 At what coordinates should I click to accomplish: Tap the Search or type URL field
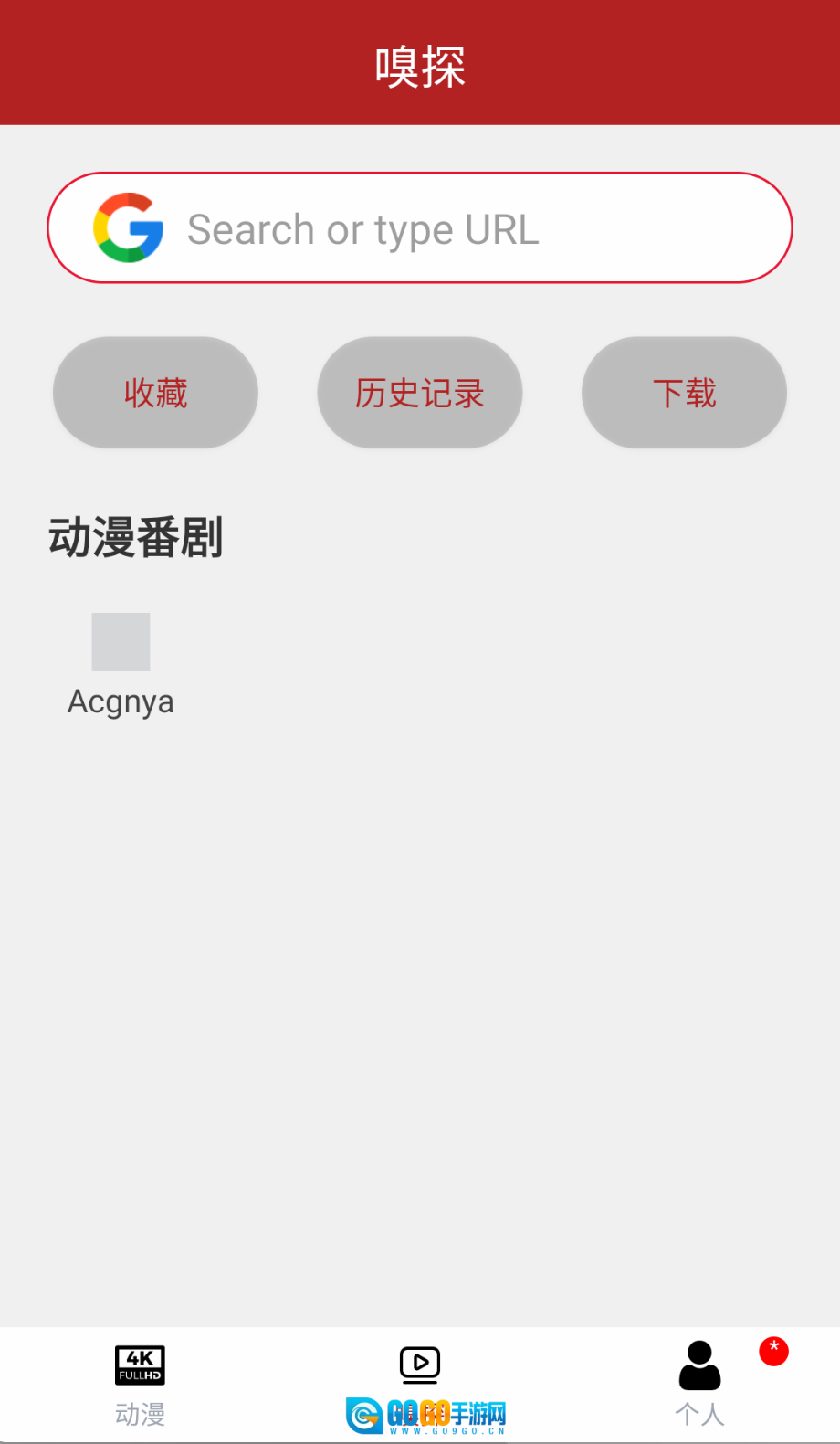click(x=420, y=228)
